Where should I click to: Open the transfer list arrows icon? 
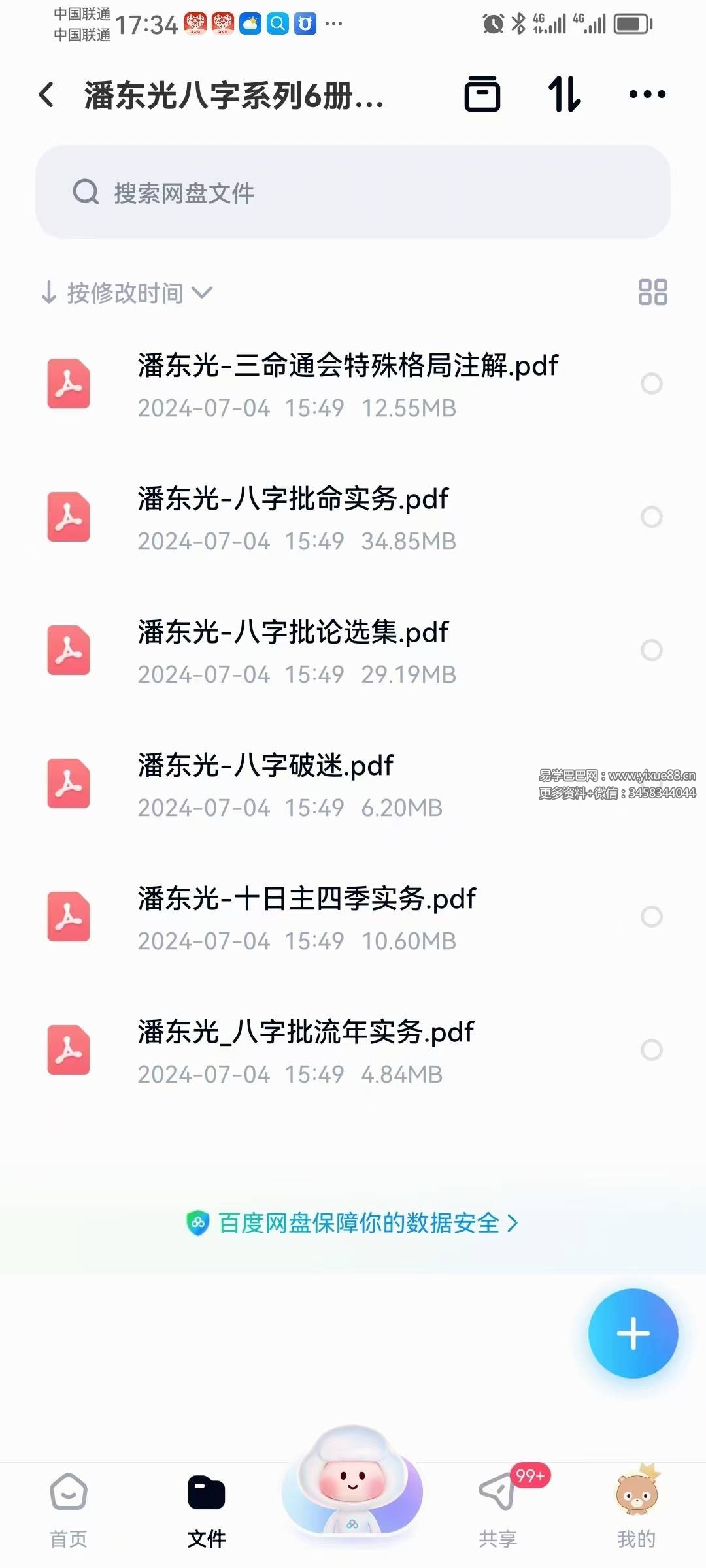point(564,95)
